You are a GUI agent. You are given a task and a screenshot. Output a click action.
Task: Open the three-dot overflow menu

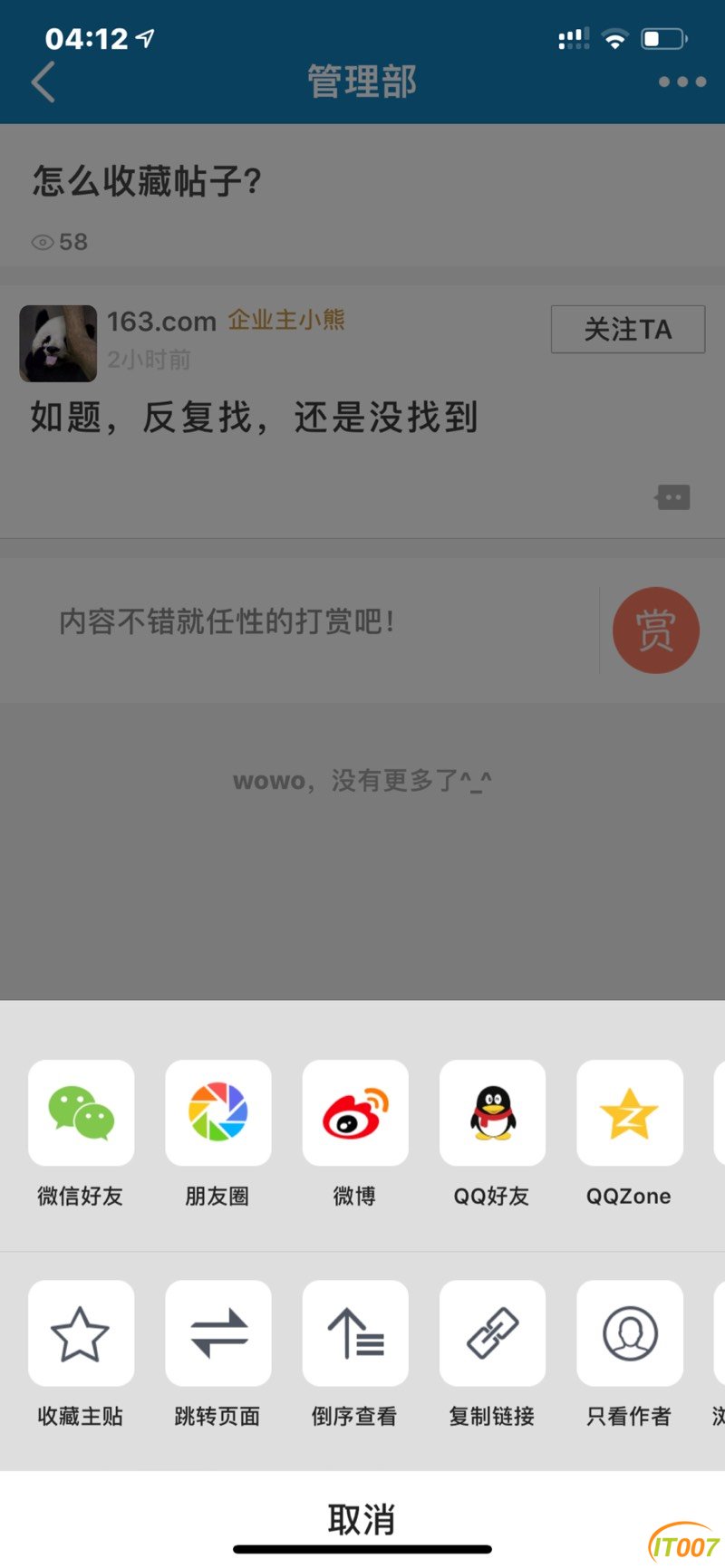(x=681, y=82)
